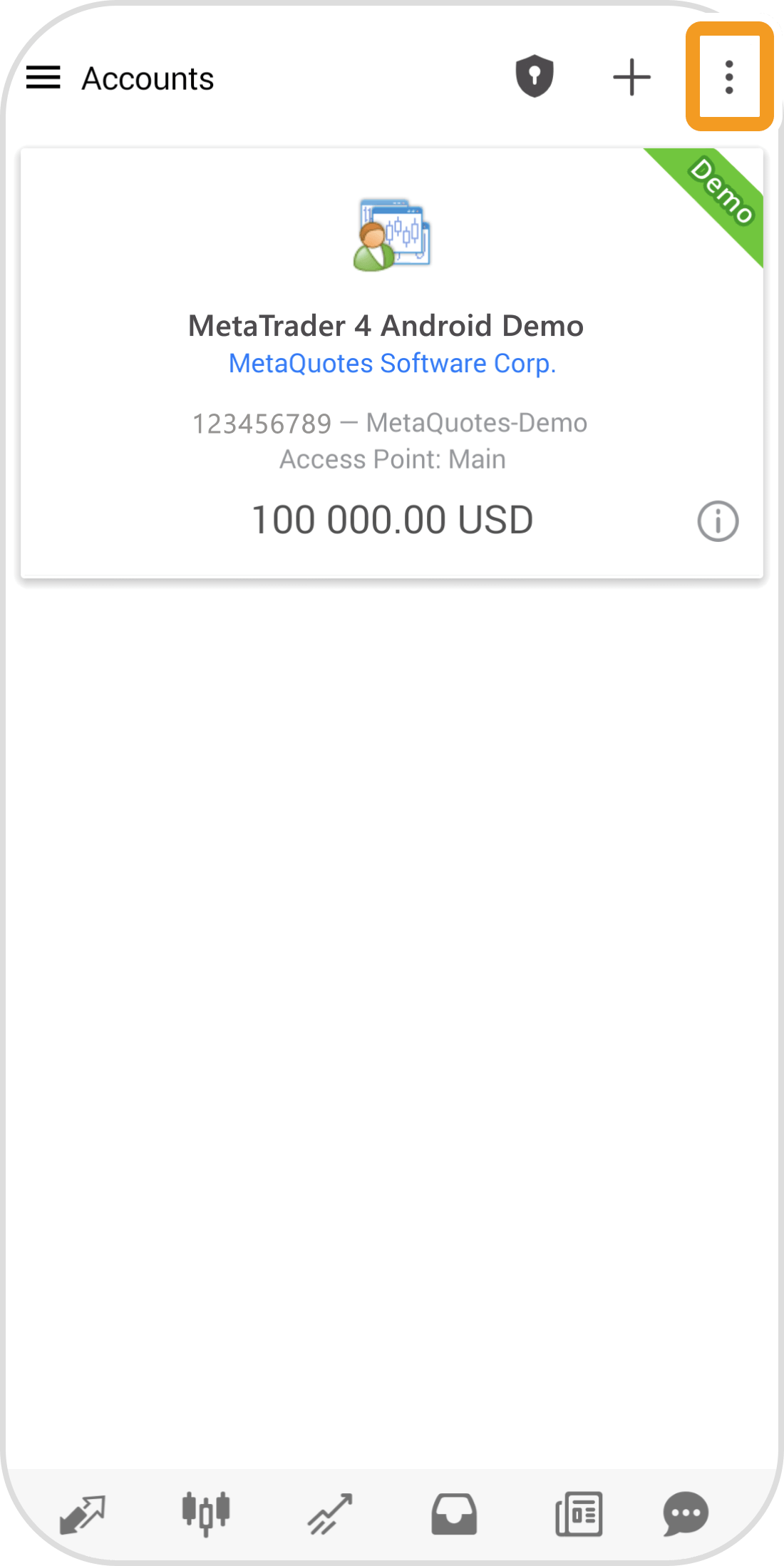Open the three-dot overflow menu
The image size is (784, 1566).
(x=728, y=77)
